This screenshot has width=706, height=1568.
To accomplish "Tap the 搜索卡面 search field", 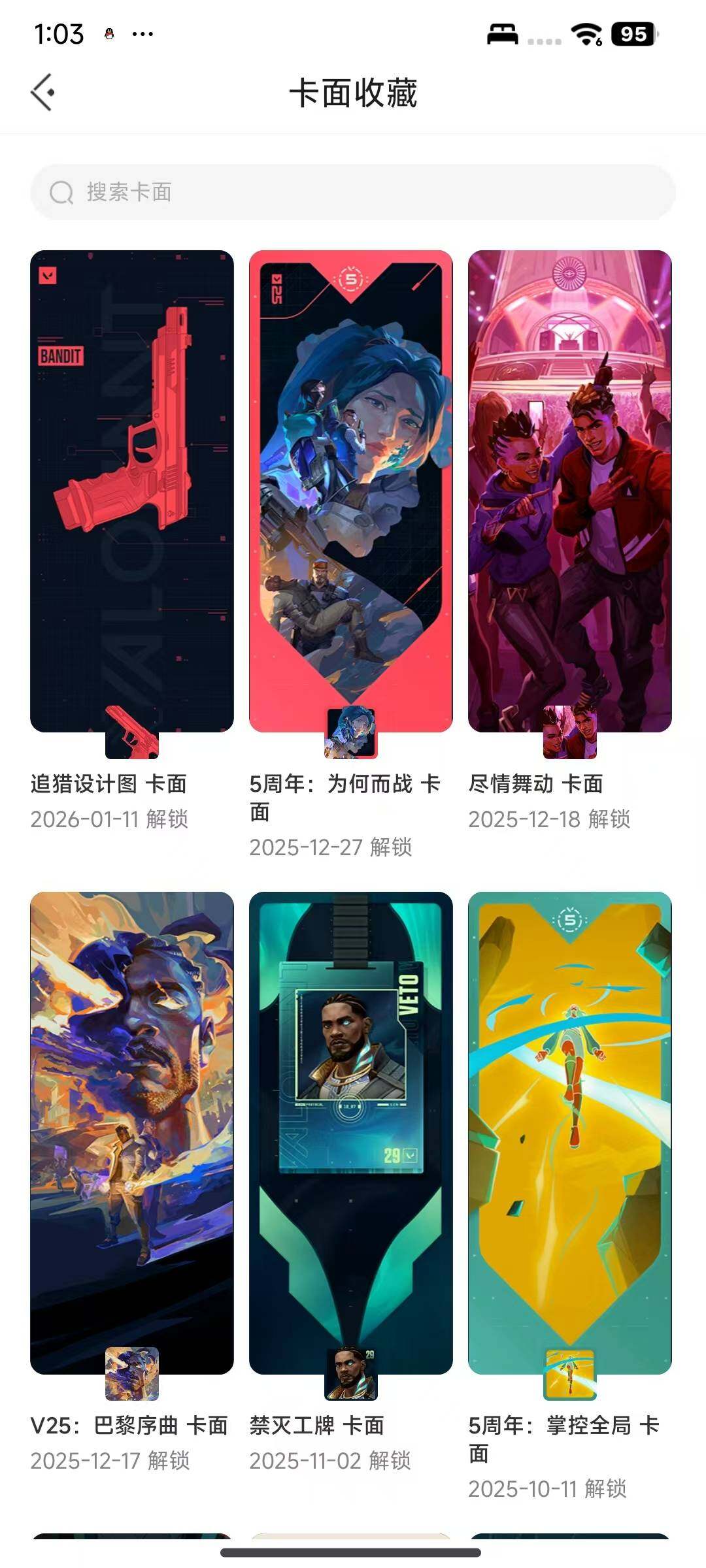I will (353, 192).
